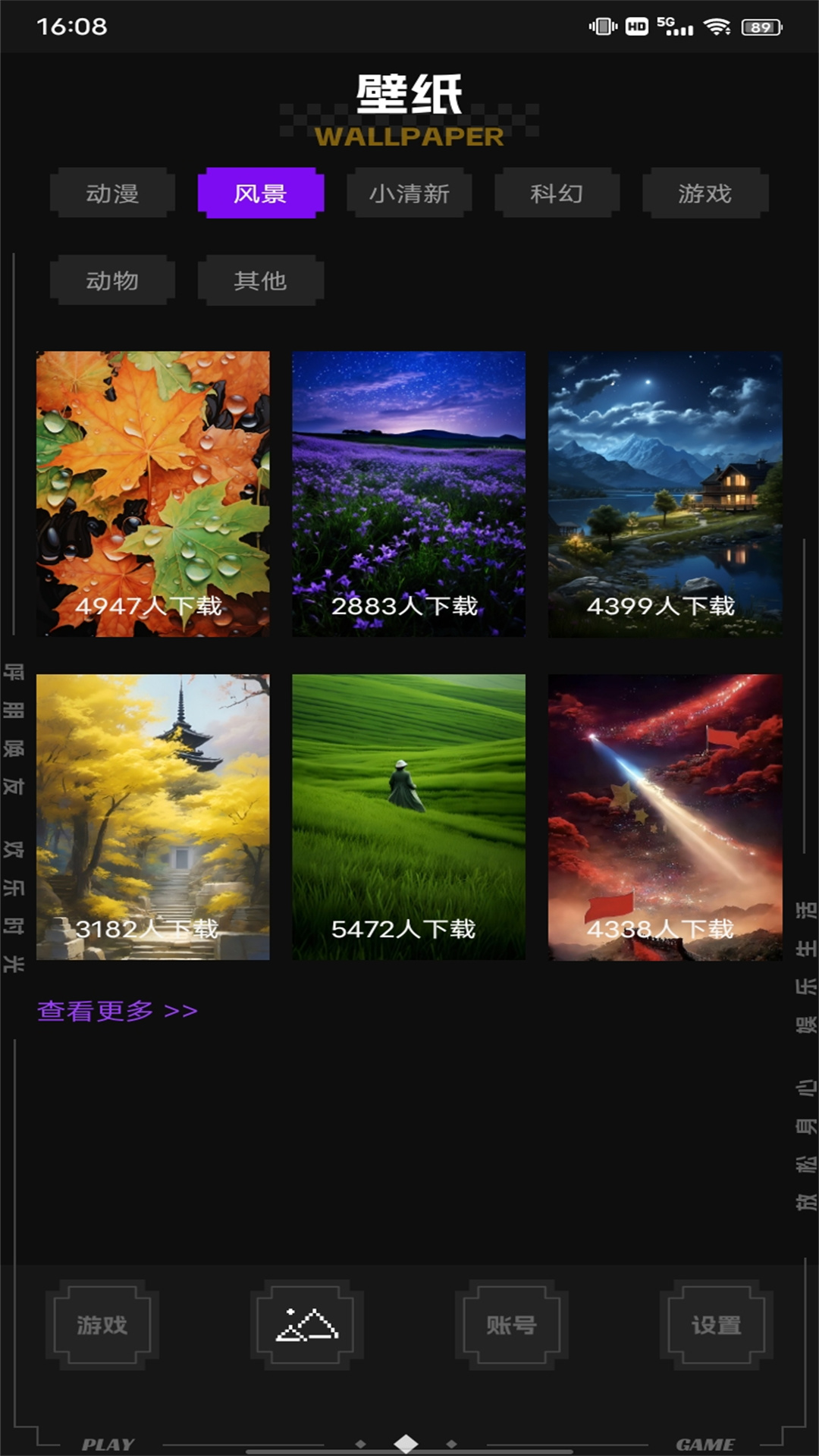Open the autumn leaves wallpaper with 4947人下载
819x1456 pixels.
152,493
